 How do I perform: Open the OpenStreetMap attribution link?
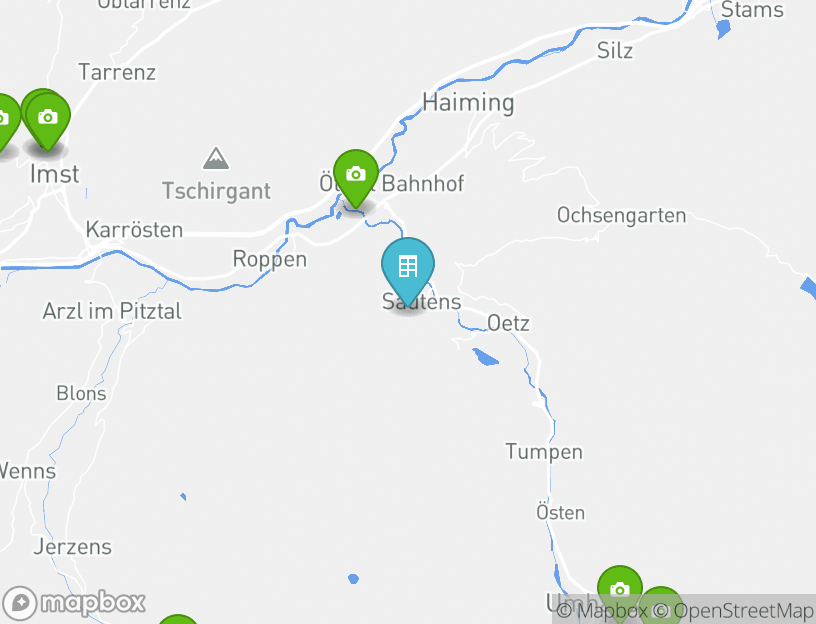tap(743, 610)
